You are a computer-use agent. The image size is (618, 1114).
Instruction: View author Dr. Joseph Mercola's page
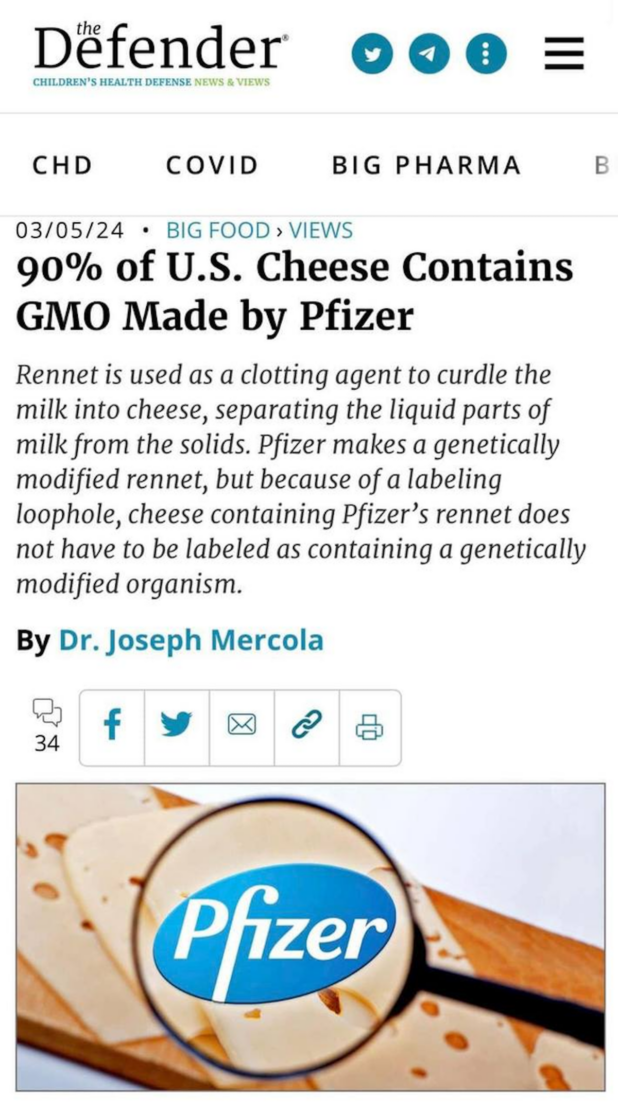point(191,640)
